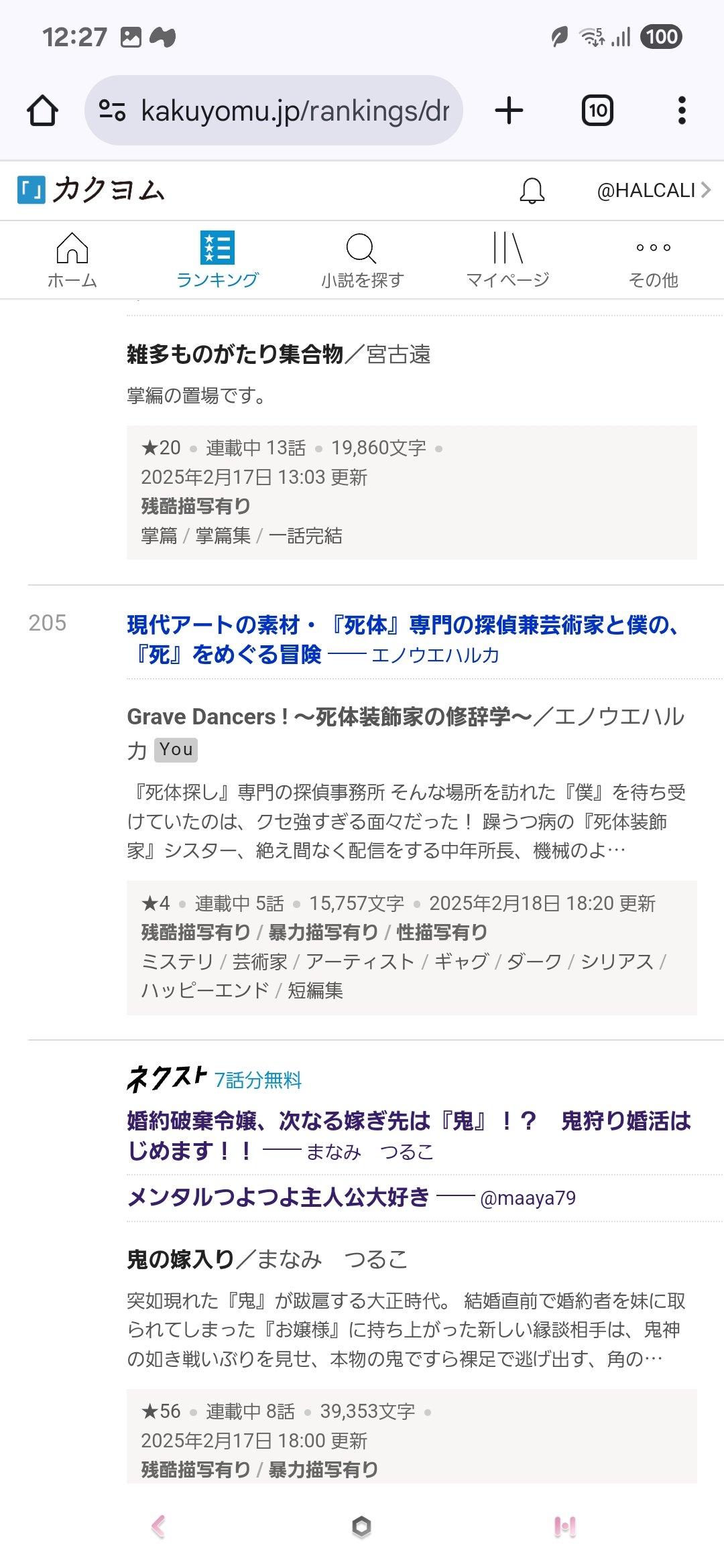
Task: Tap the kakuyomu.jp address bar
Action: 274,111
